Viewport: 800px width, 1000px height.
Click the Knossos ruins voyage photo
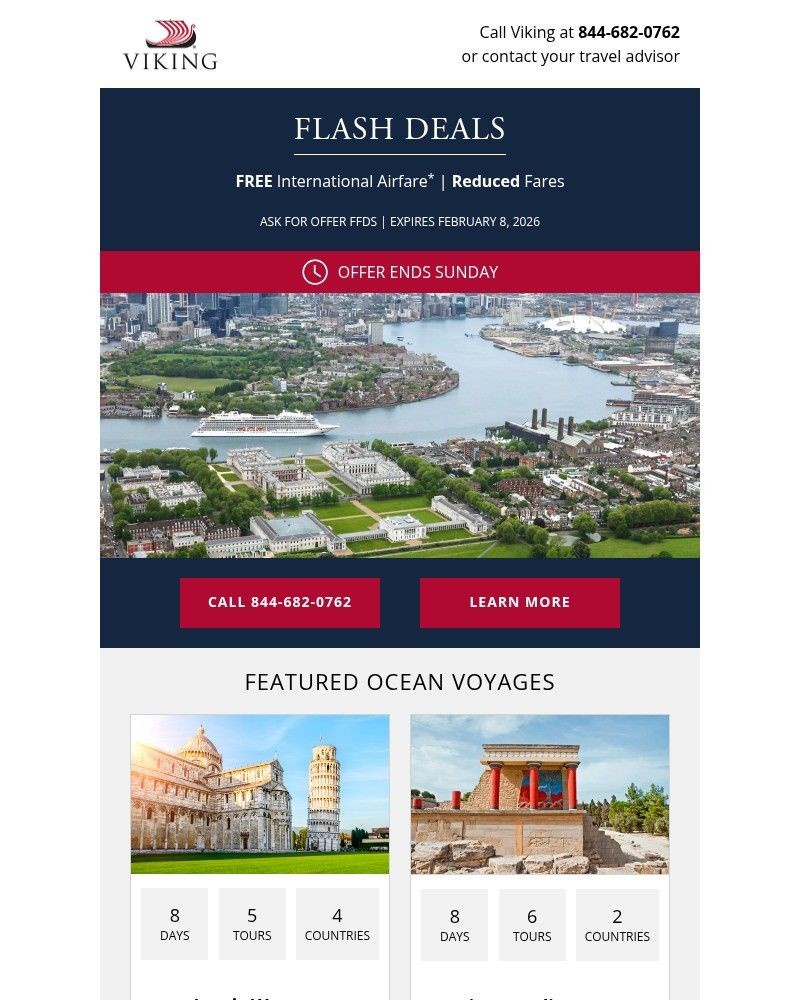tap(539, 793)
